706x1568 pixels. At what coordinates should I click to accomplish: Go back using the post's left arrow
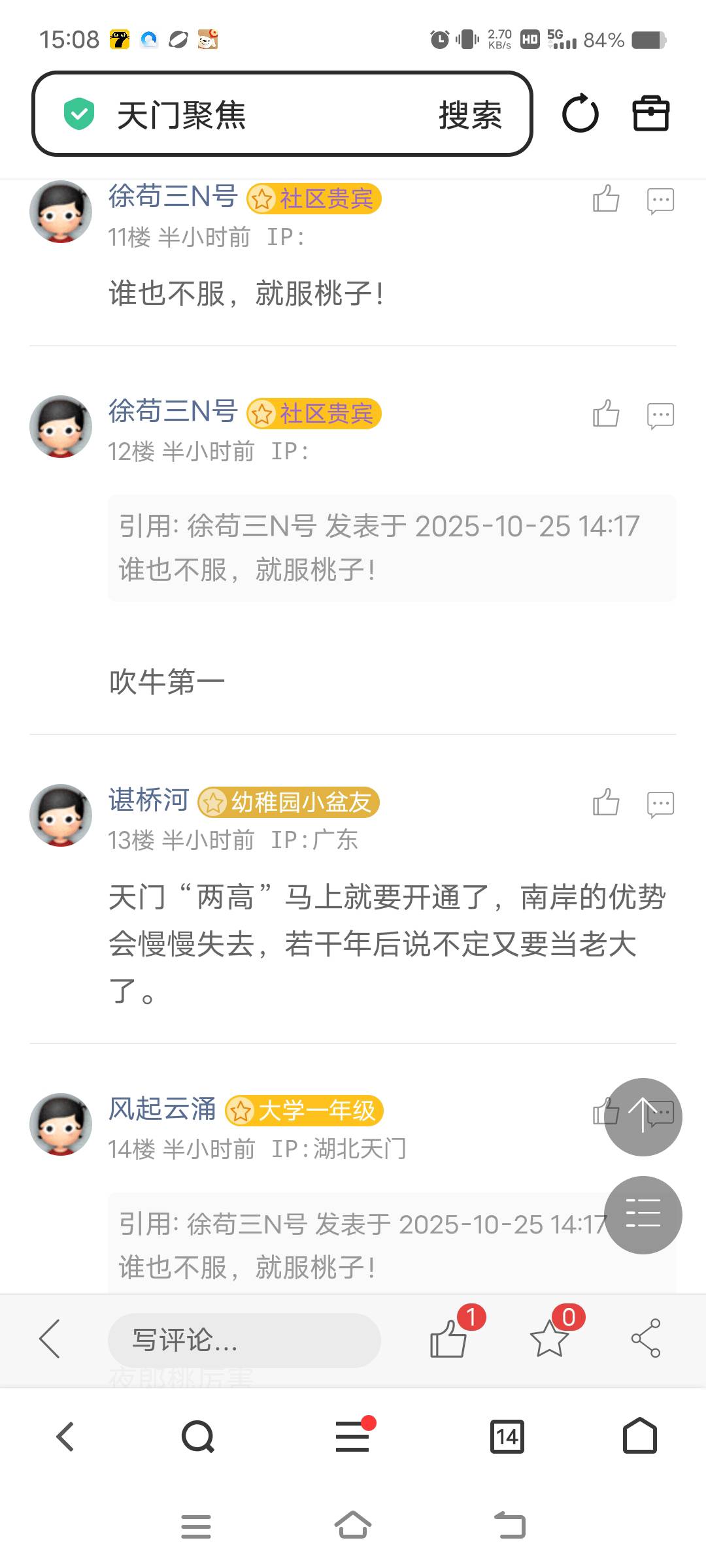click(x=50, y=1338)
